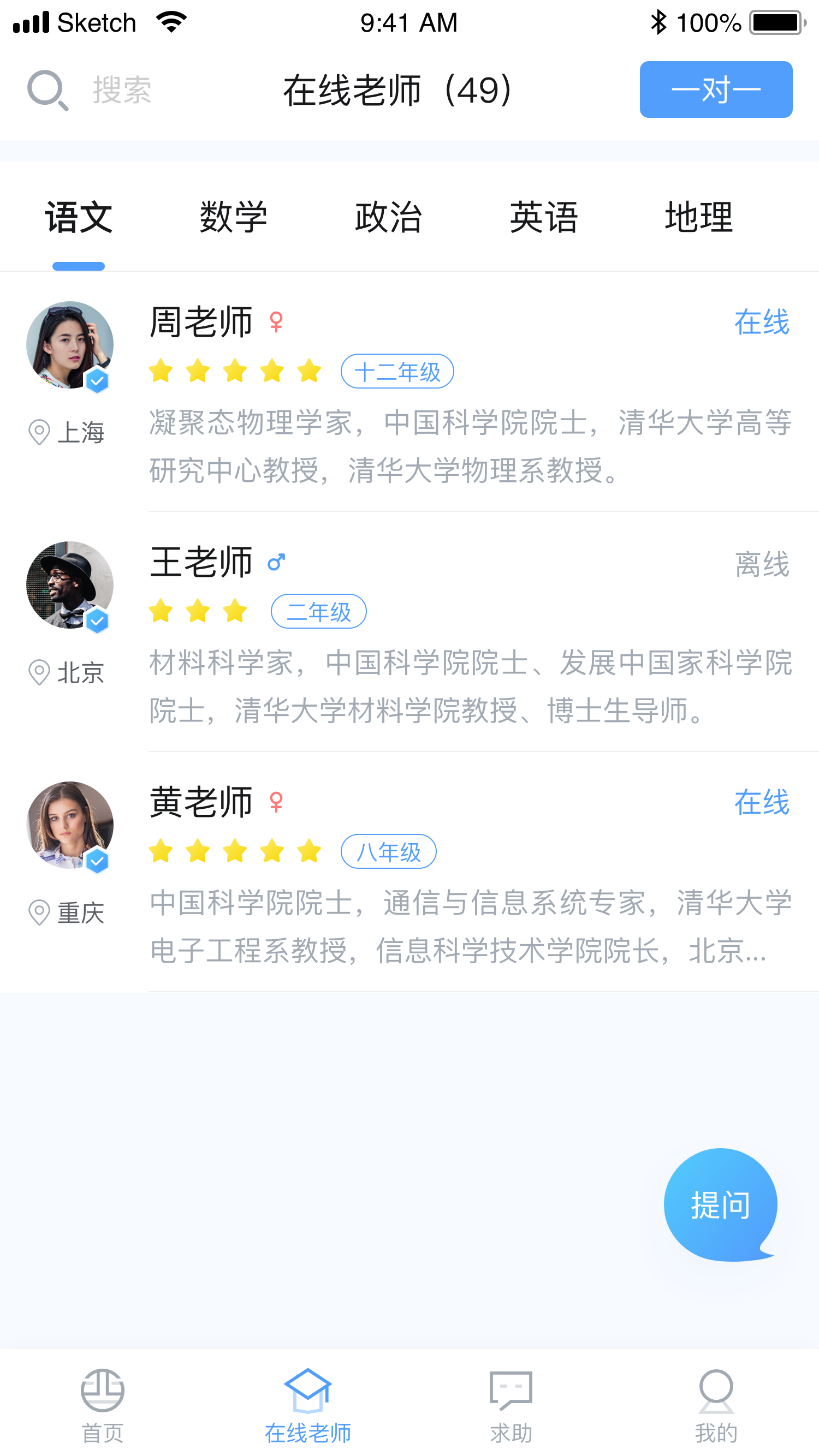819x1456 pixels.
Task: Tap the 搜索 search input field
Action: [121, 90]
